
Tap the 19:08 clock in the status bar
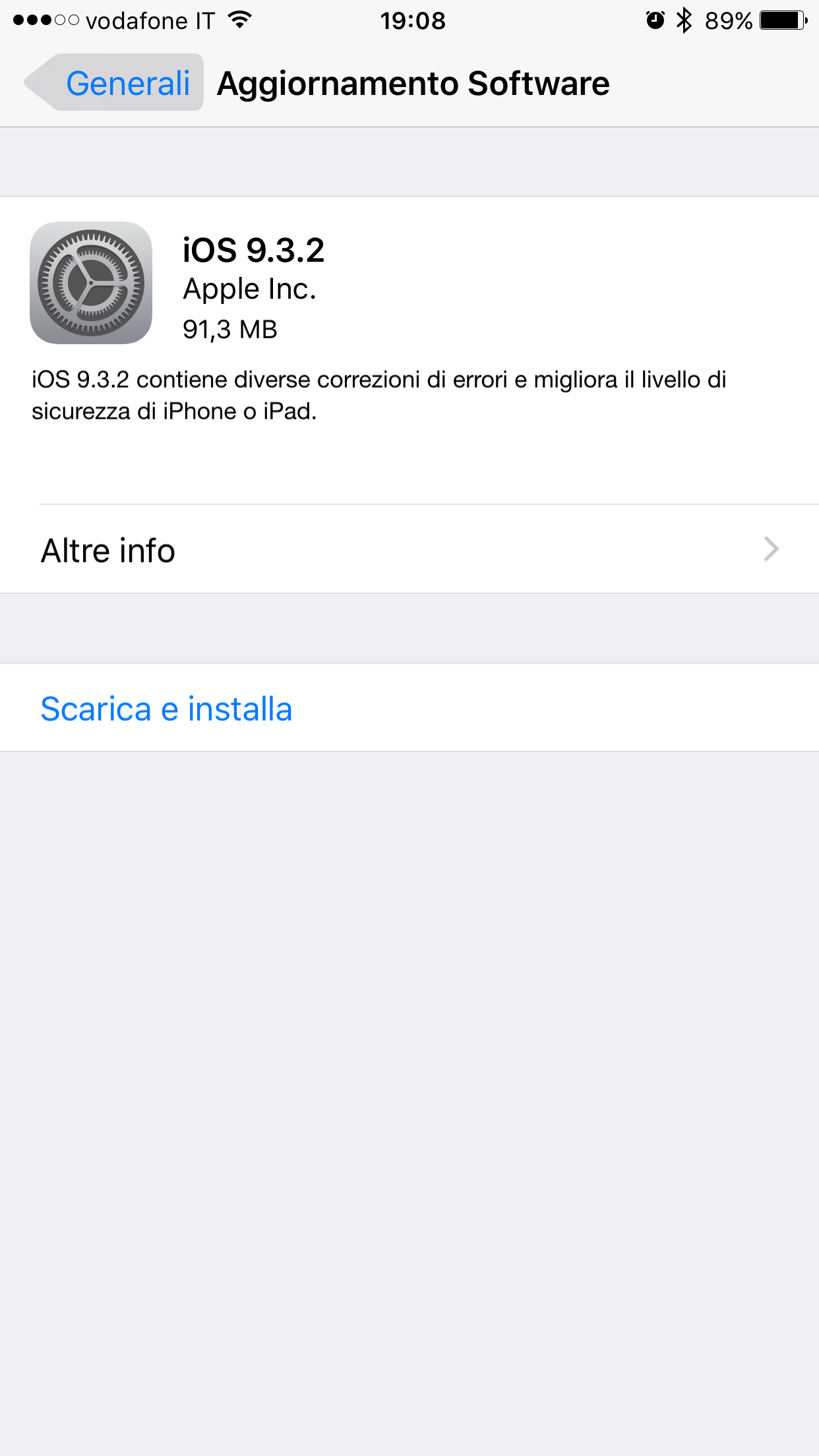point(413,20)
